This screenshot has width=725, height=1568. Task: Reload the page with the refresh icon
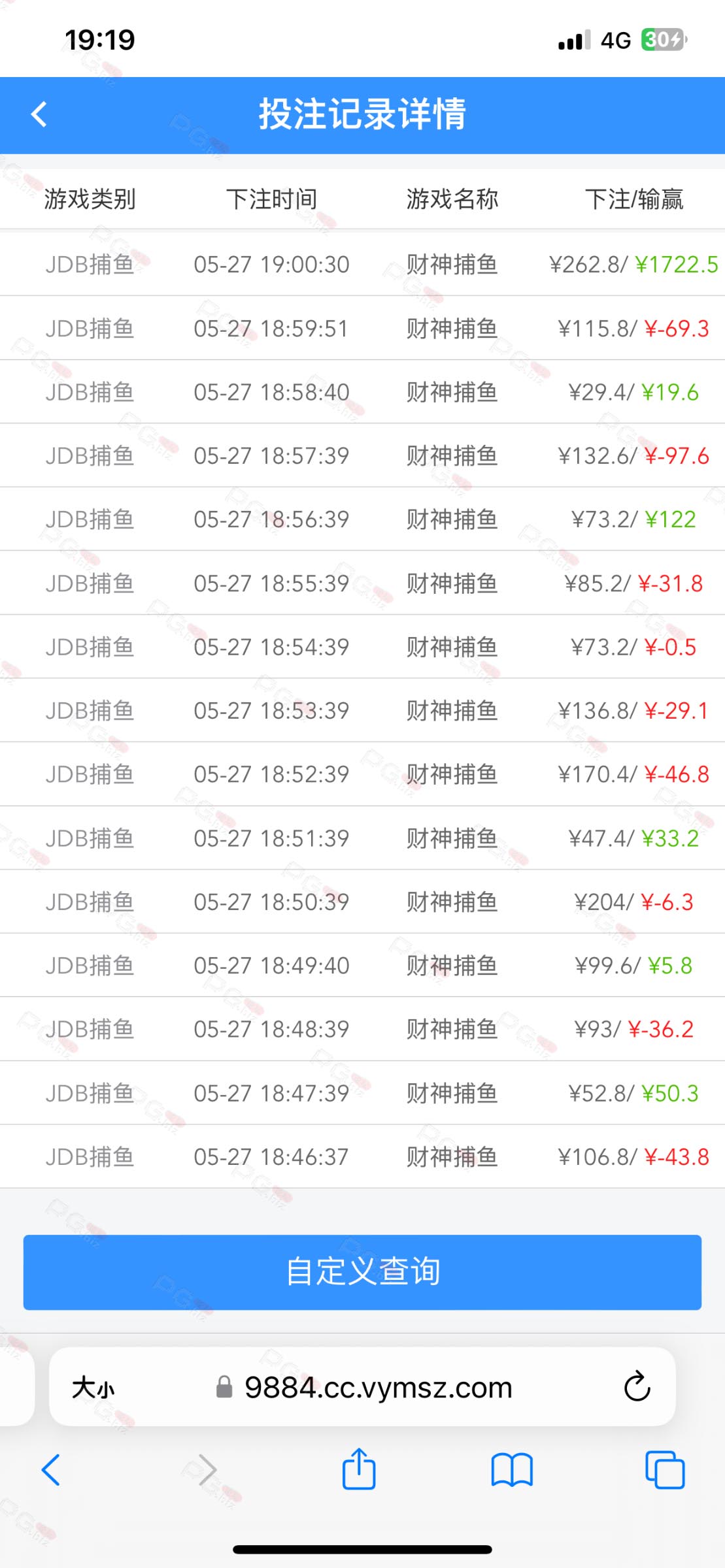[x=637, y=1386]
